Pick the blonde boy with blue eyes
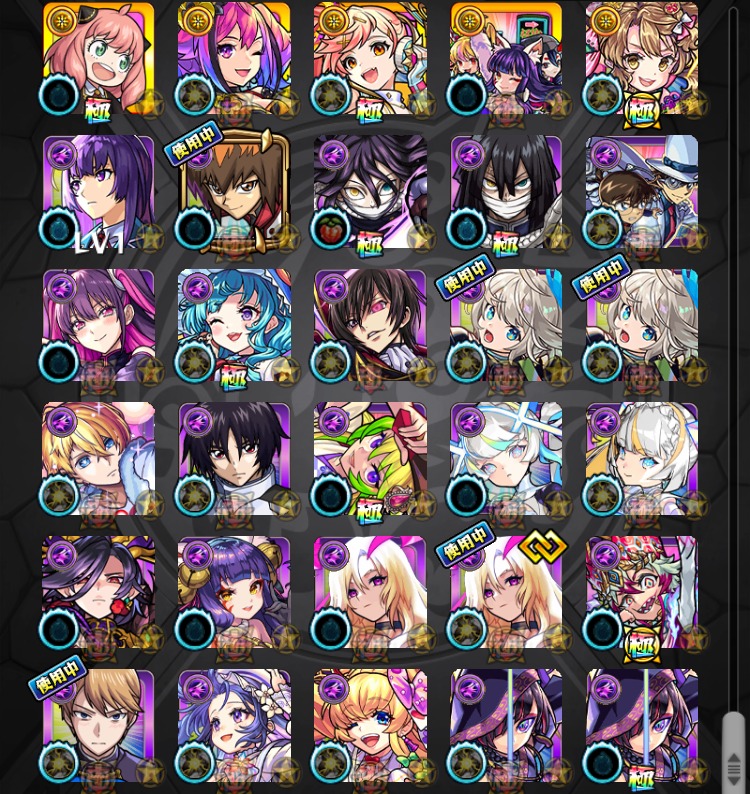 point(98,458)
